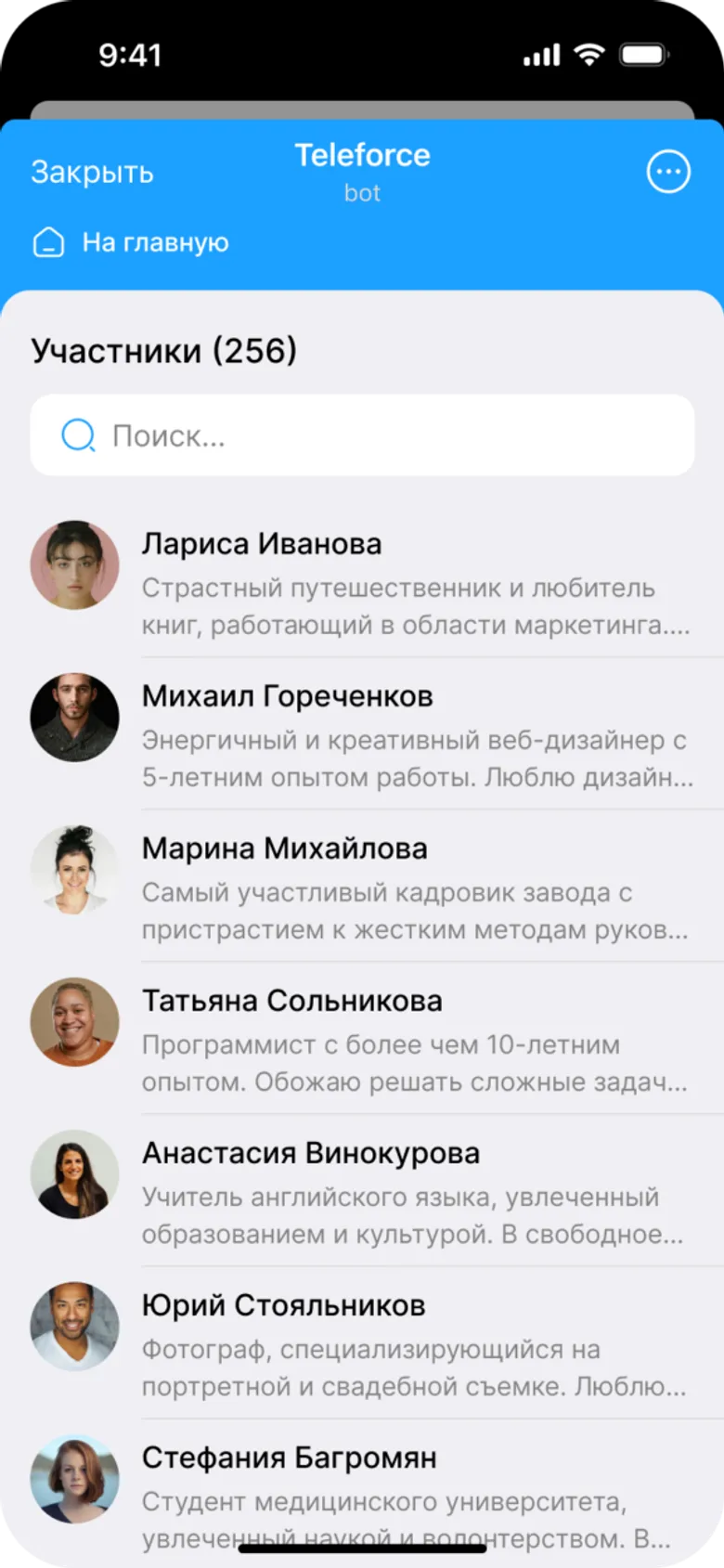
Task: Open Стефания Багромян's profile
Action: 362,1485
